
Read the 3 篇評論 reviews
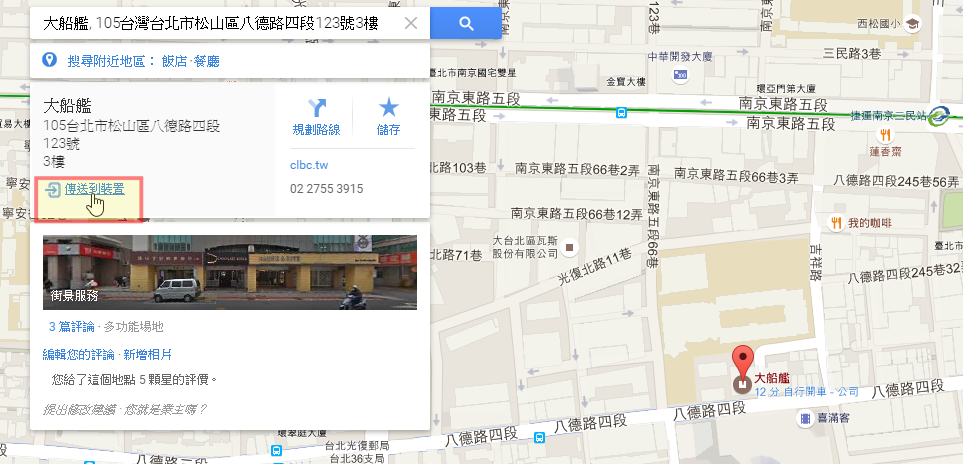(71, 327)
